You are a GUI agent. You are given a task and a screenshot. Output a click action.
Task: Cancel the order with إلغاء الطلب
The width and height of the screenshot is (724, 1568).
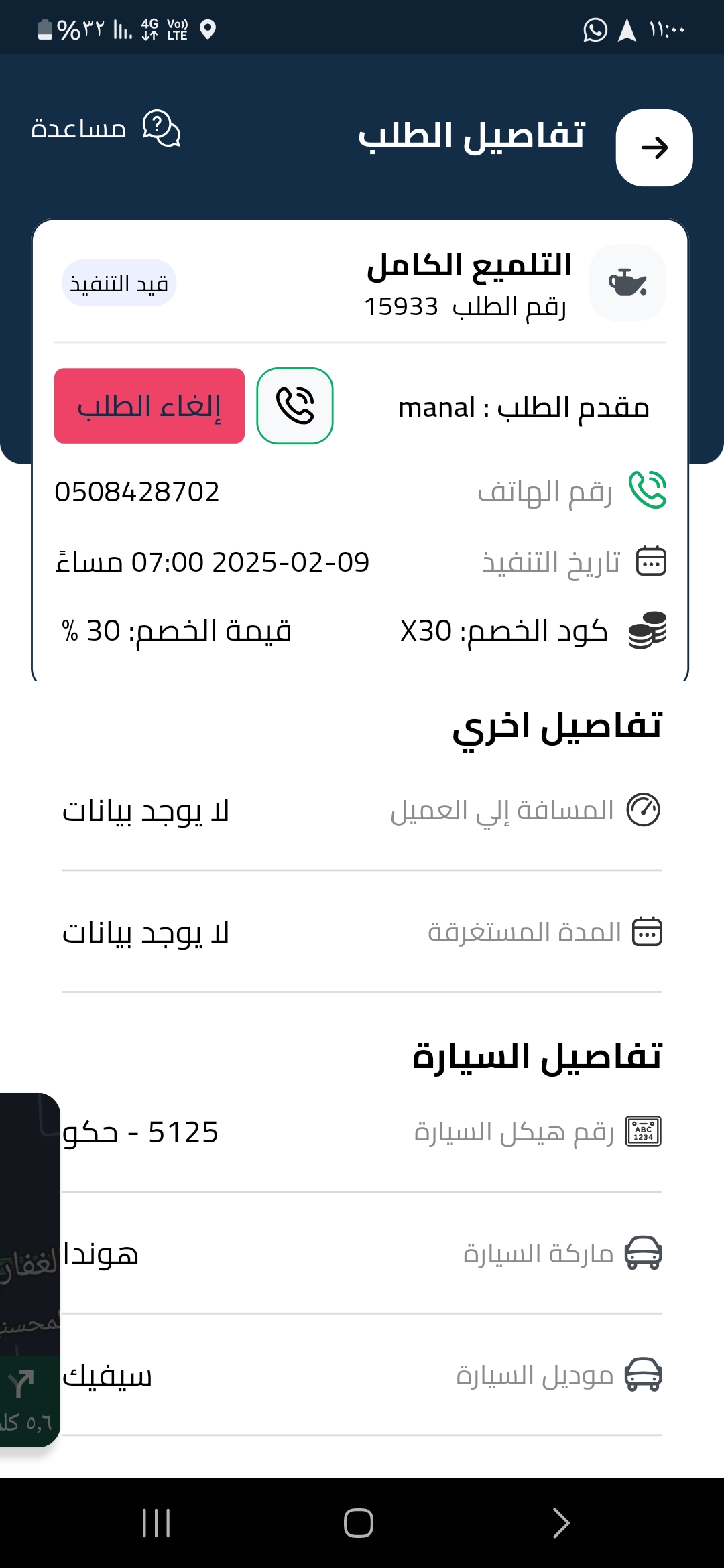click(149, 405)
